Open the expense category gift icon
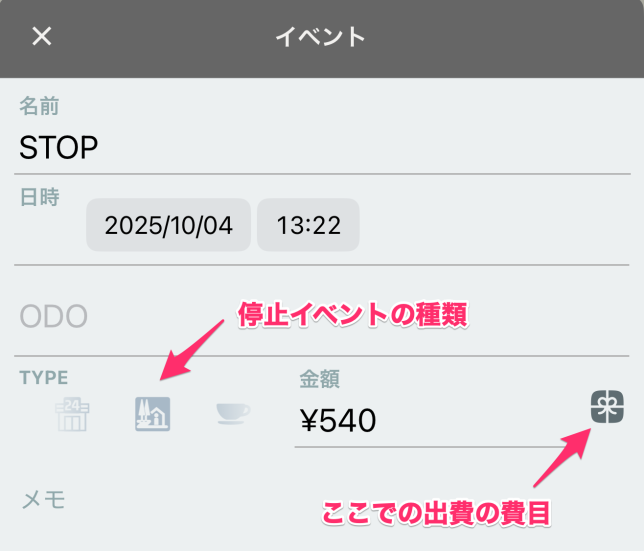 [607, 406]
